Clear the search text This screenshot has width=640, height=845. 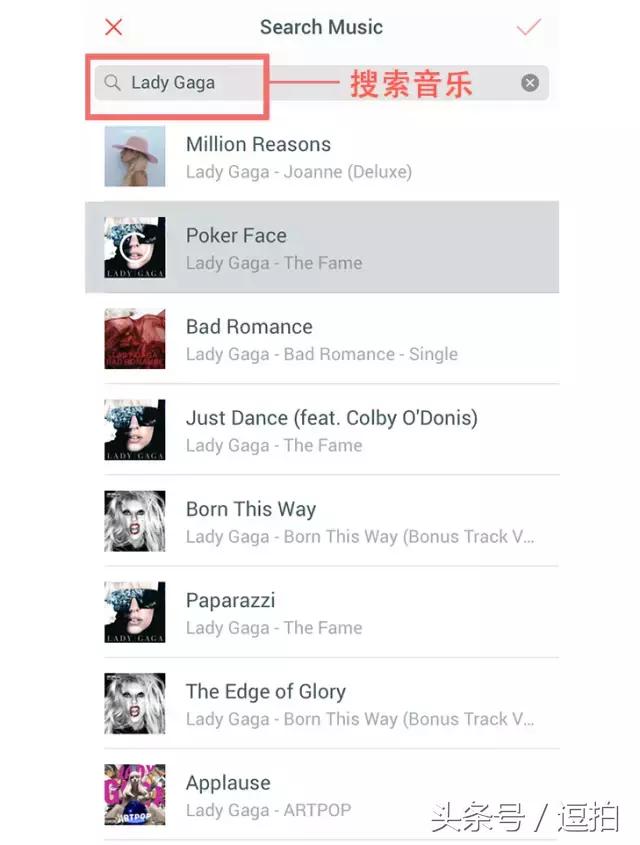point(530,83)
